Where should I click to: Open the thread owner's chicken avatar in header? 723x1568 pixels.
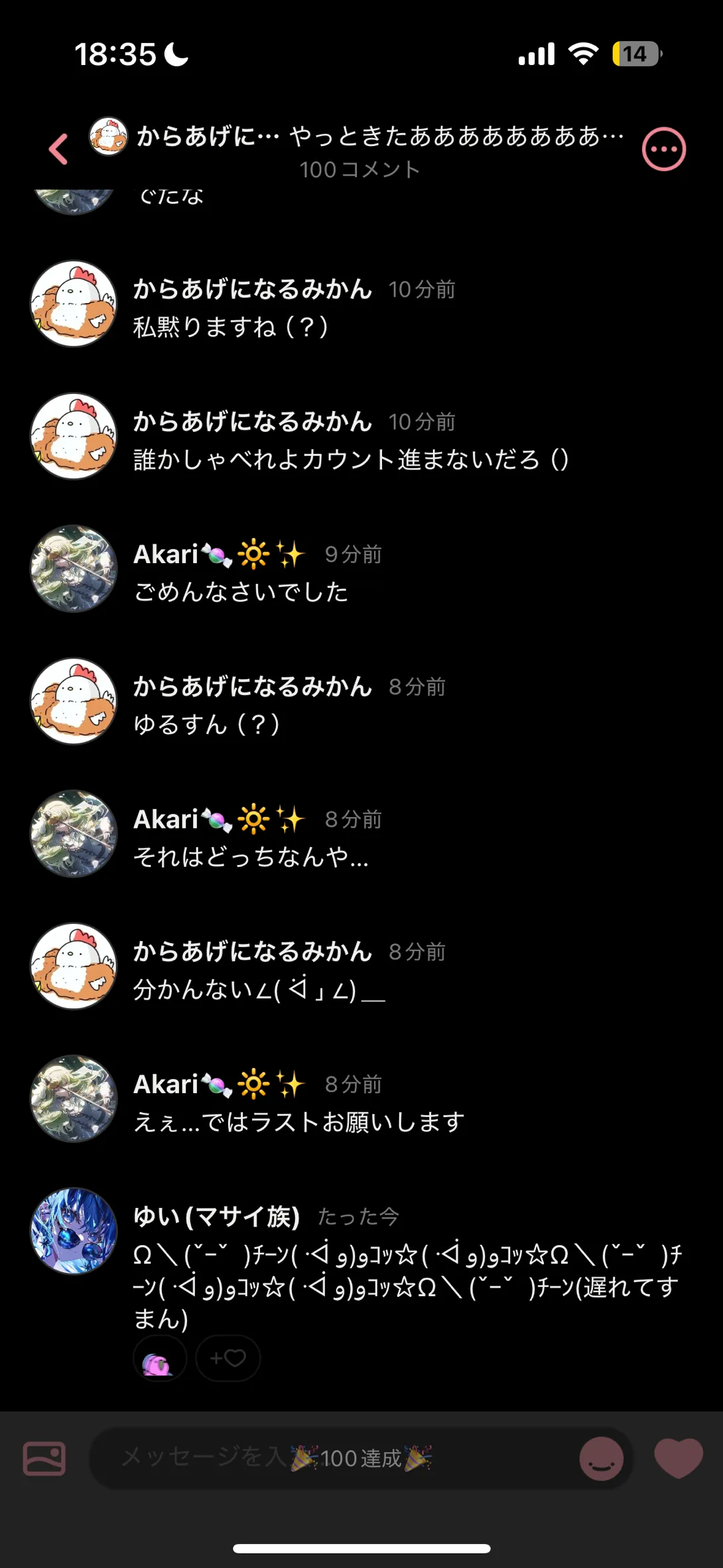[x=108, y=136]
